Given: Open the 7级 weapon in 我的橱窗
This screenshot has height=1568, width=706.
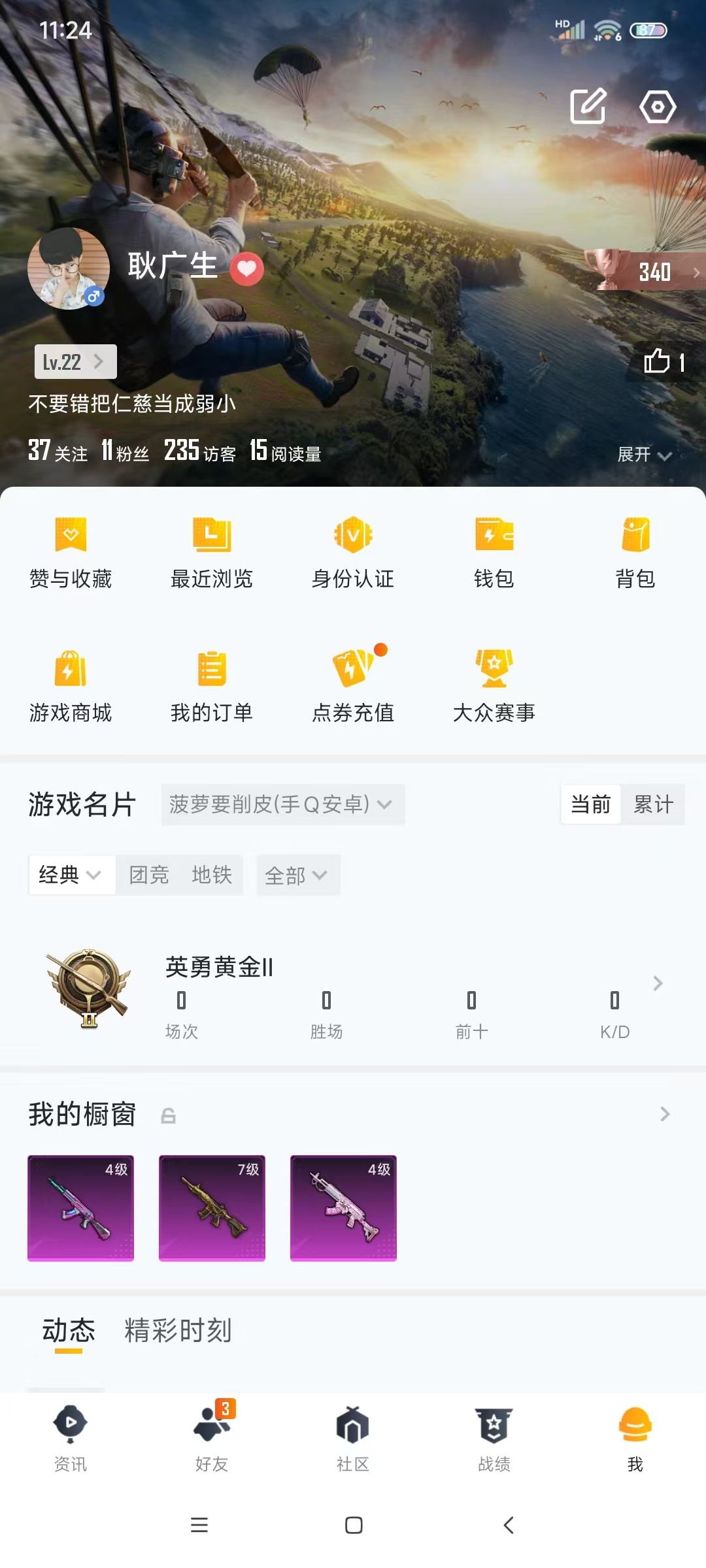Looking at the screenshot, I should point(212,1208).
